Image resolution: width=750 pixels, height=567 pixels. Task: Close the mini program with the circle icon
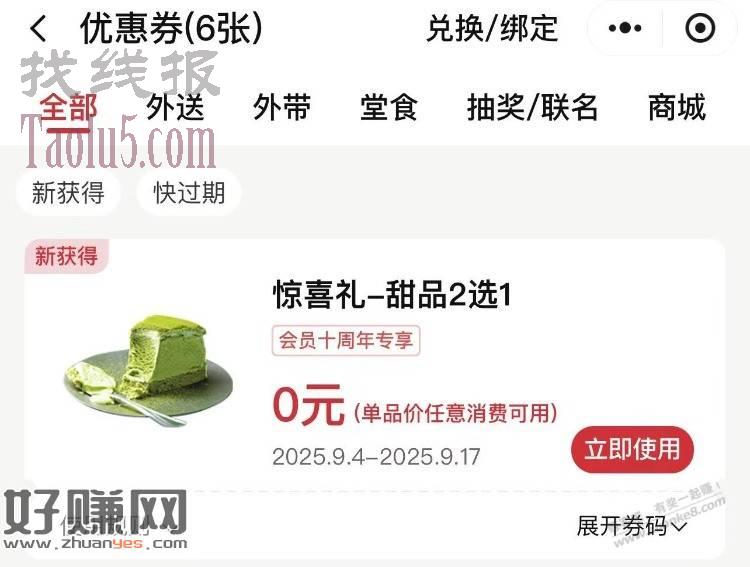coord(700,29)
